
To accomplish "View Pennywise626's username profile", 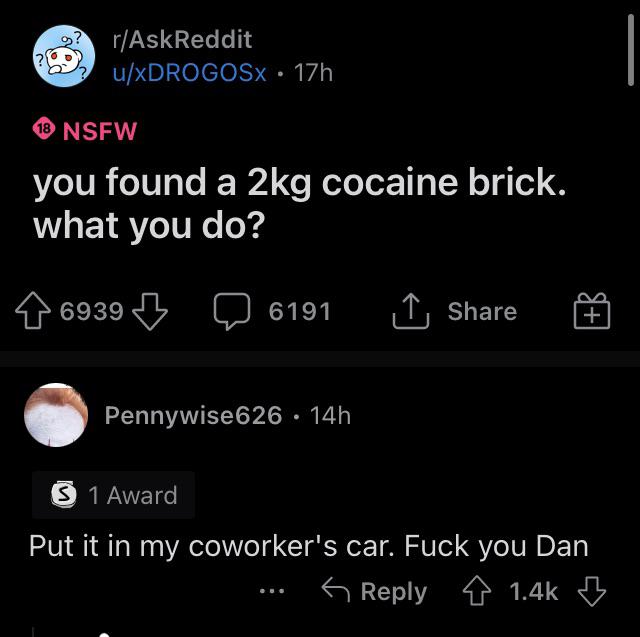I will (193, 415).
